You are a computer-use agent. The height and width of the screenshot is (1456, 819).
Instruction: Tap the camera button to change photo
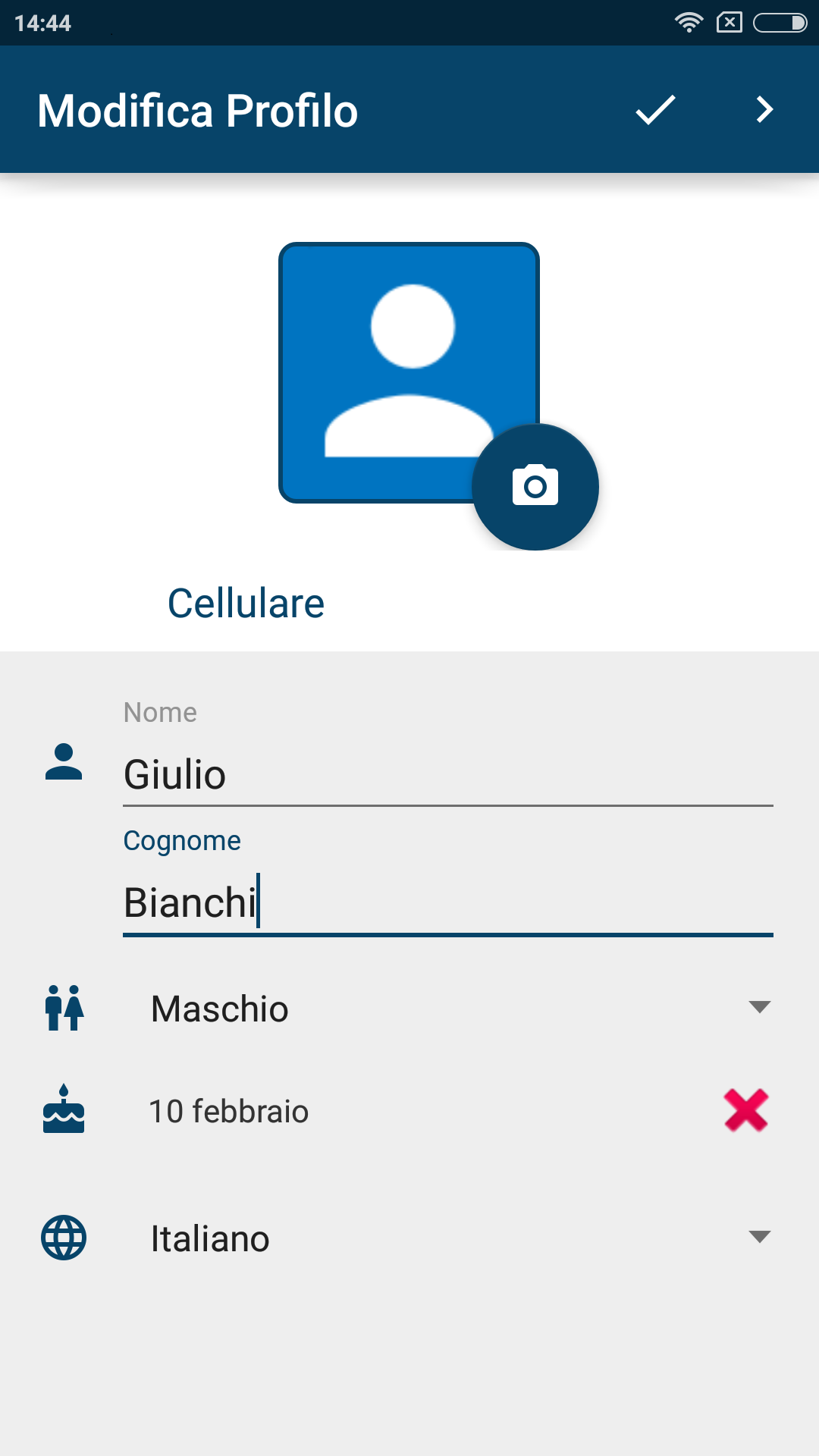tap(535, 487)
